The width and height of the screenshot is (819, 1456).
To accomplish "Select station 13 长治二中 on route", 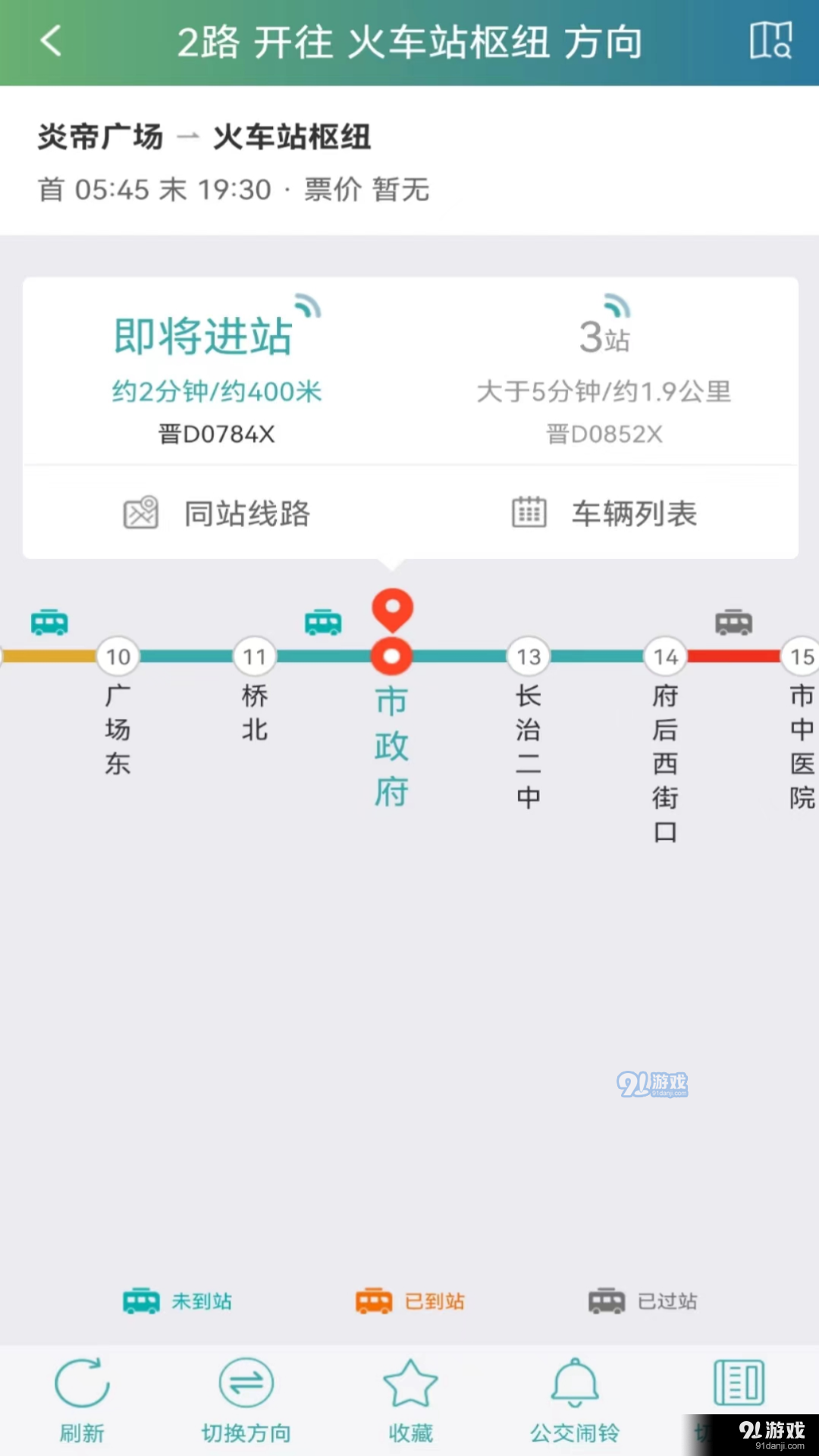I will coord(528,657).
